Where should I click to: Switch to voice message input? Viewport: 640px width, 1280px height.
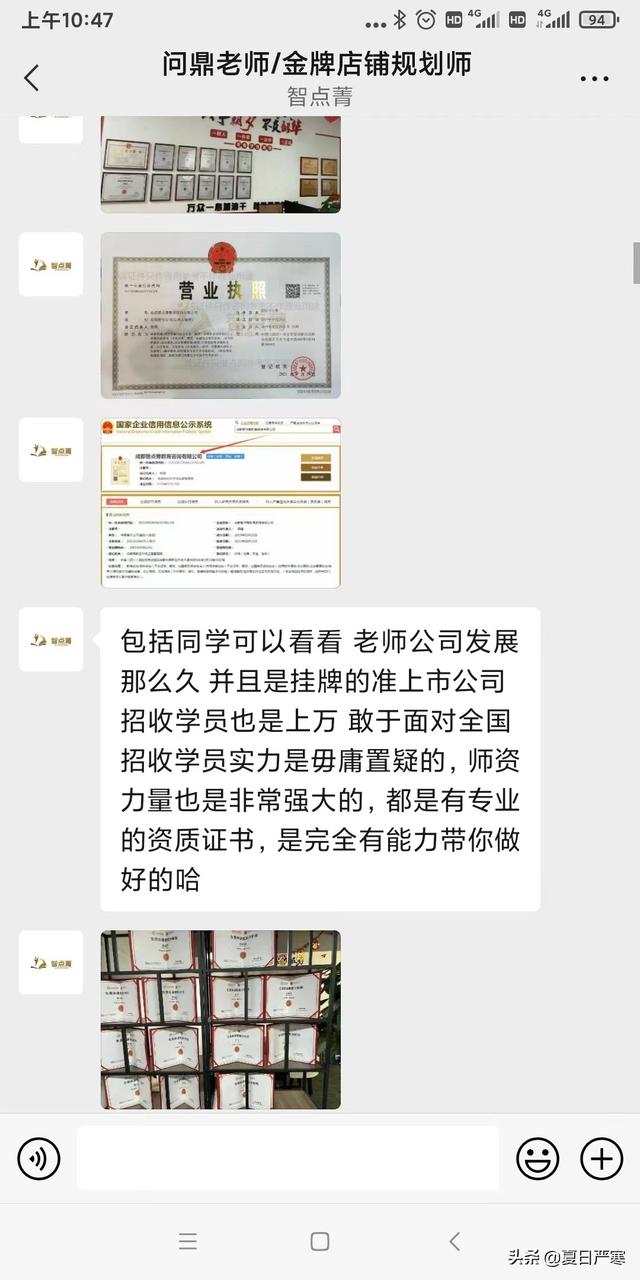(x=39, y=1158)
